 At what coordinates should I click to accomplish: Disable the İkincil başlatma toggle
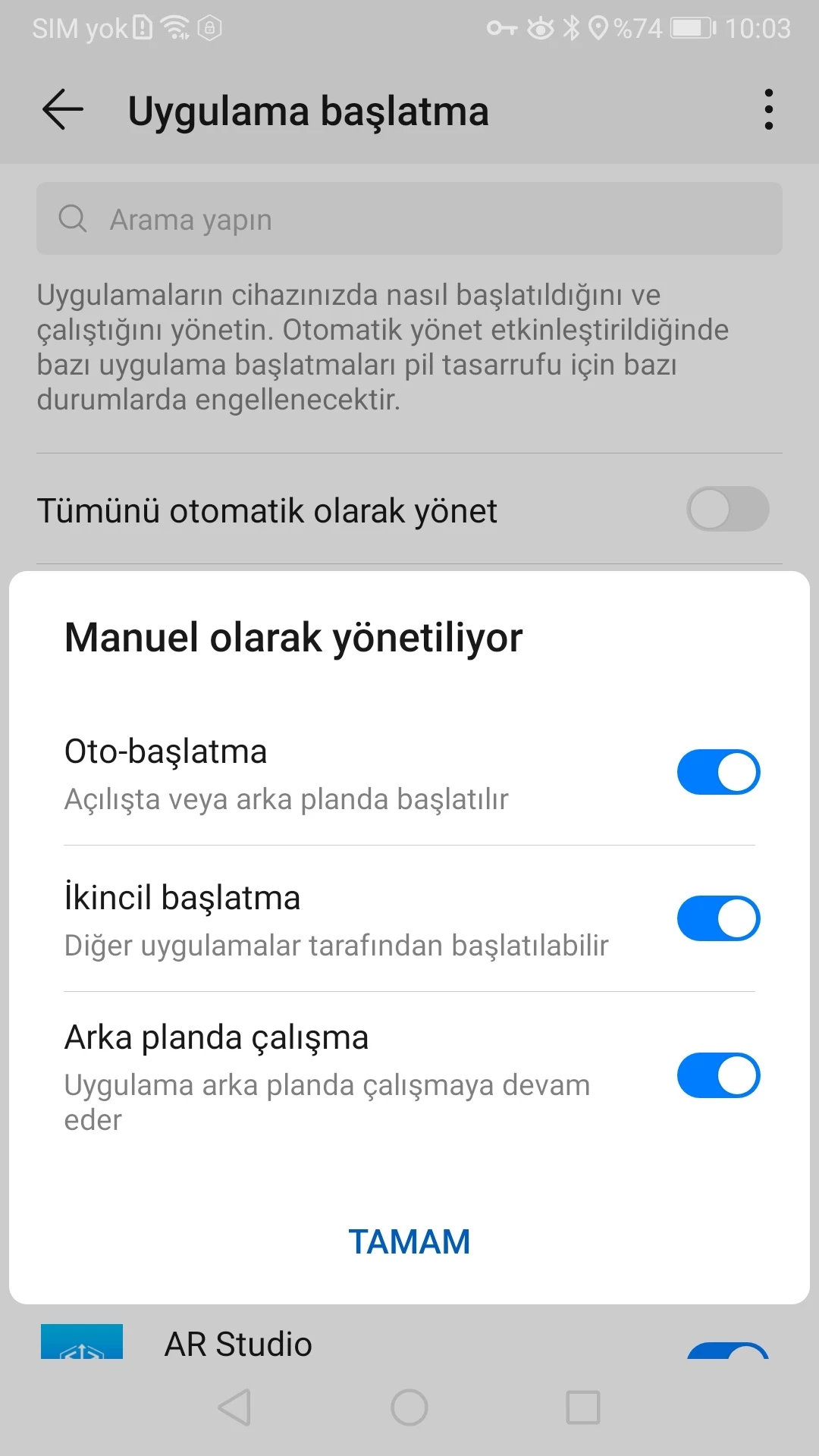[x=718, y=918]
